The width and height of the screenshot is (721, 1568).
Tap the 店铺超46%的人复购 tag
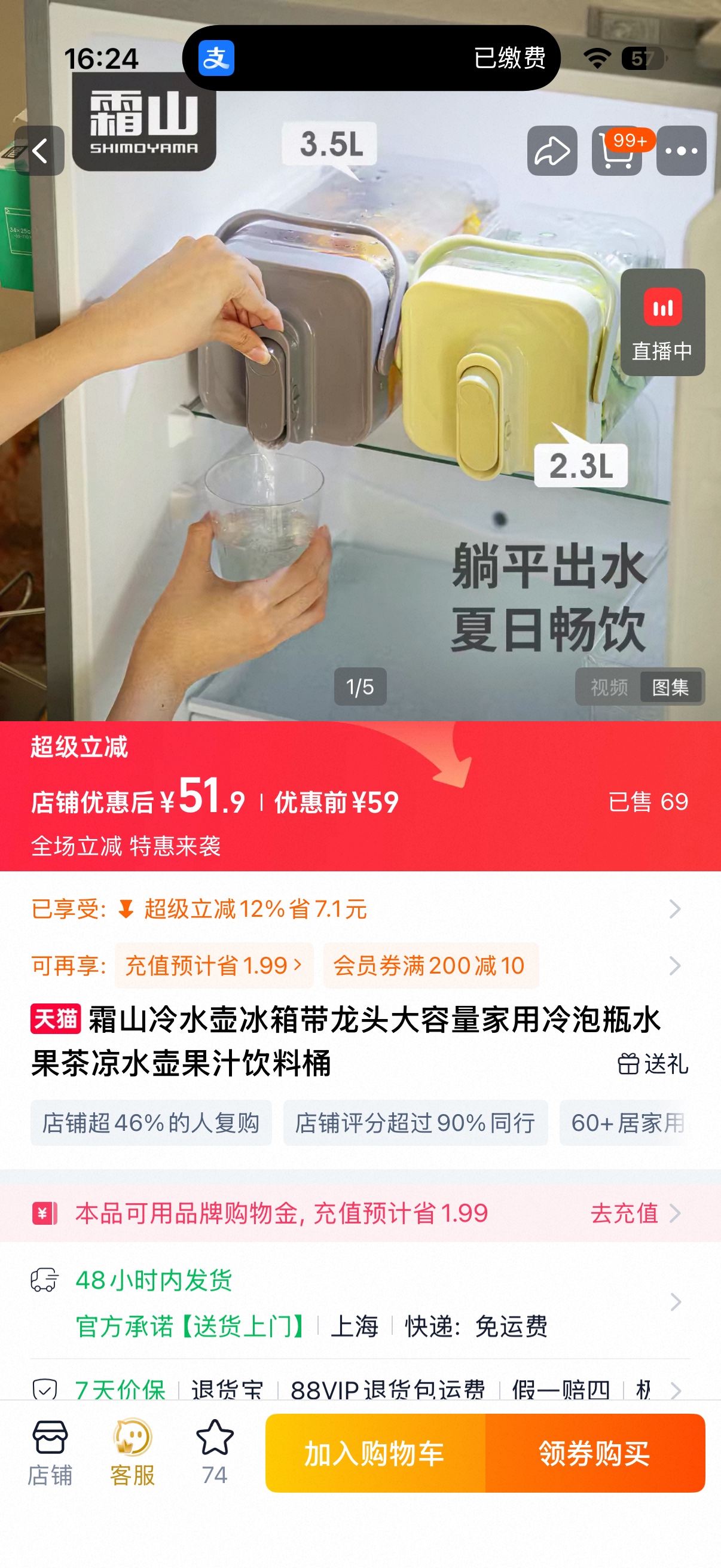[151, 1123]
